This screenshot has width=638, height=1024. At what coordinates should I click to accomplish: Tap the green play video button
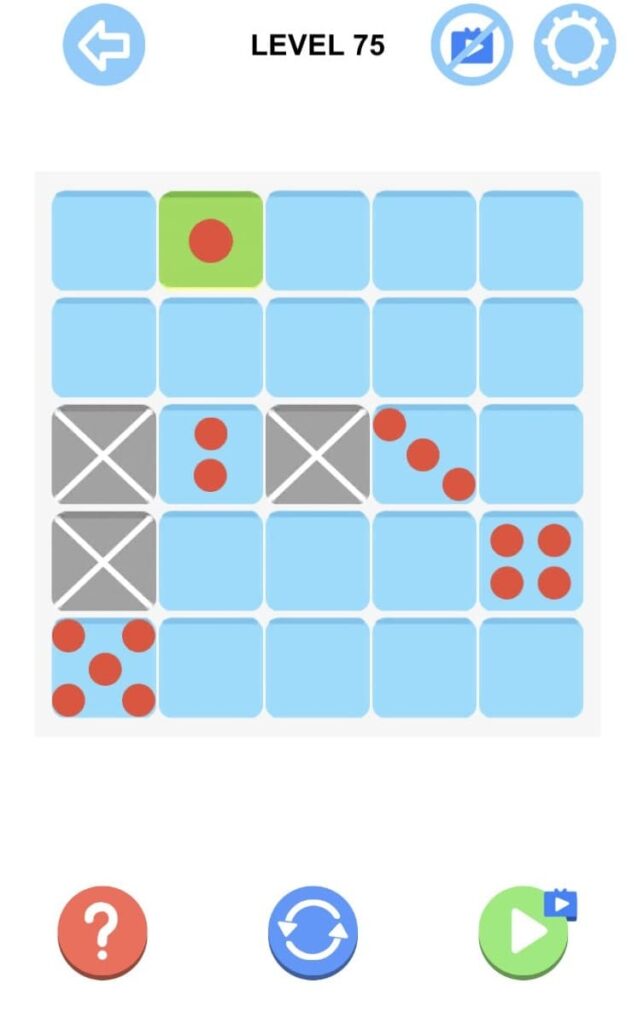coord(526,931)
